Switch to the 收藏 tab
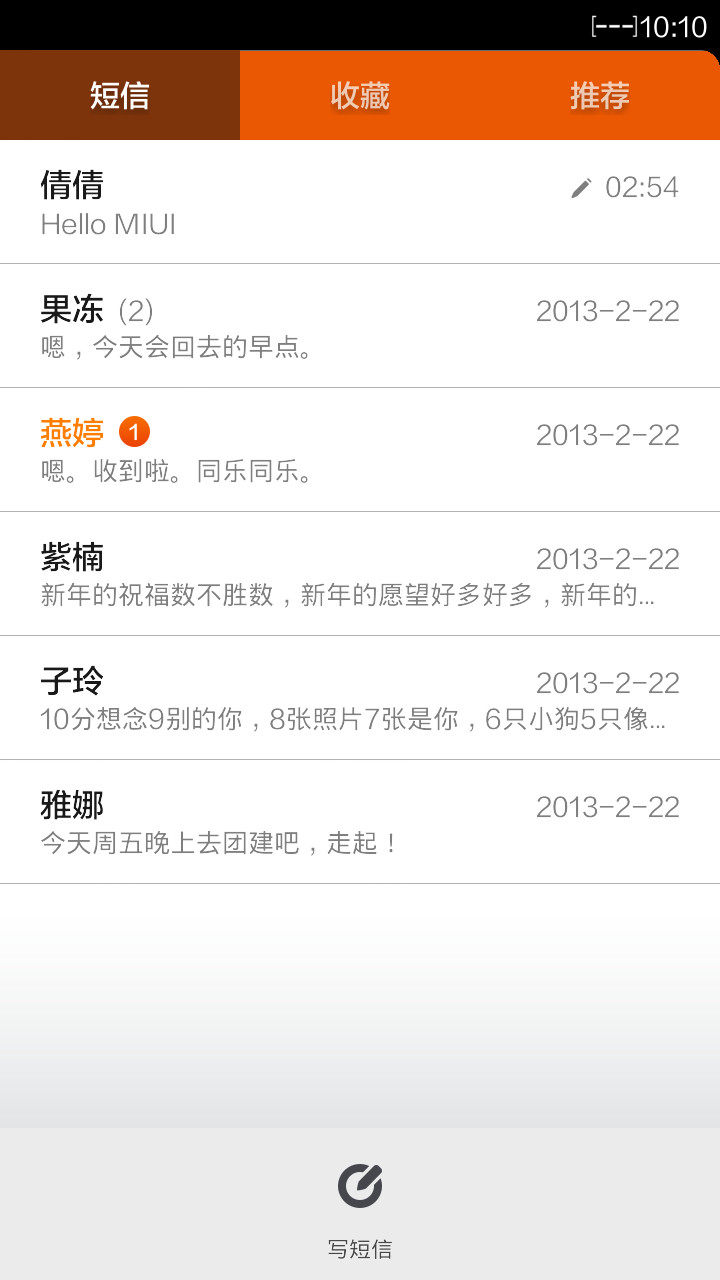The image size is (720, 1280). (x=360, y=95)
